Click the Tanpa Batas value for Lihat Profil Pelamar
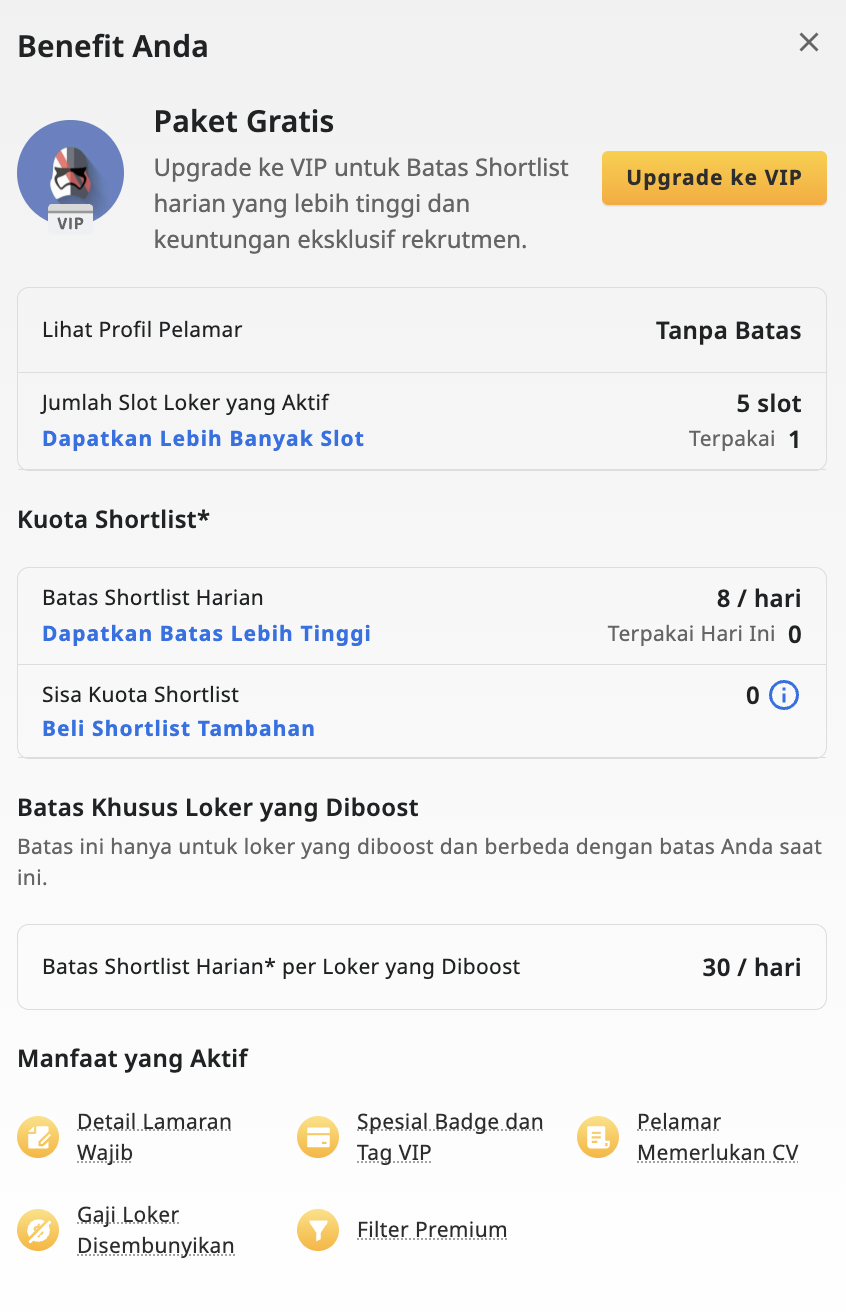This screenshot has height=1314, width=846. (728, 330)
